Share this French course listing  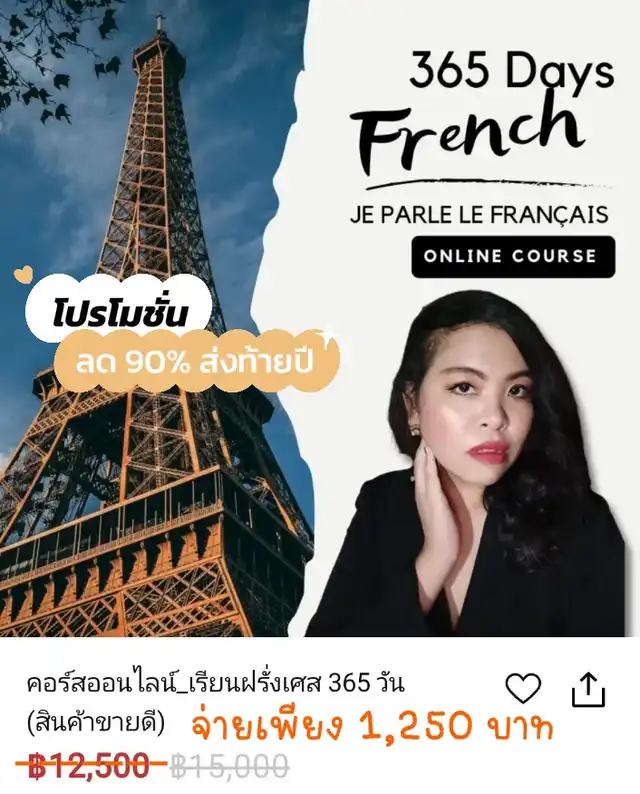coord(589,688)
